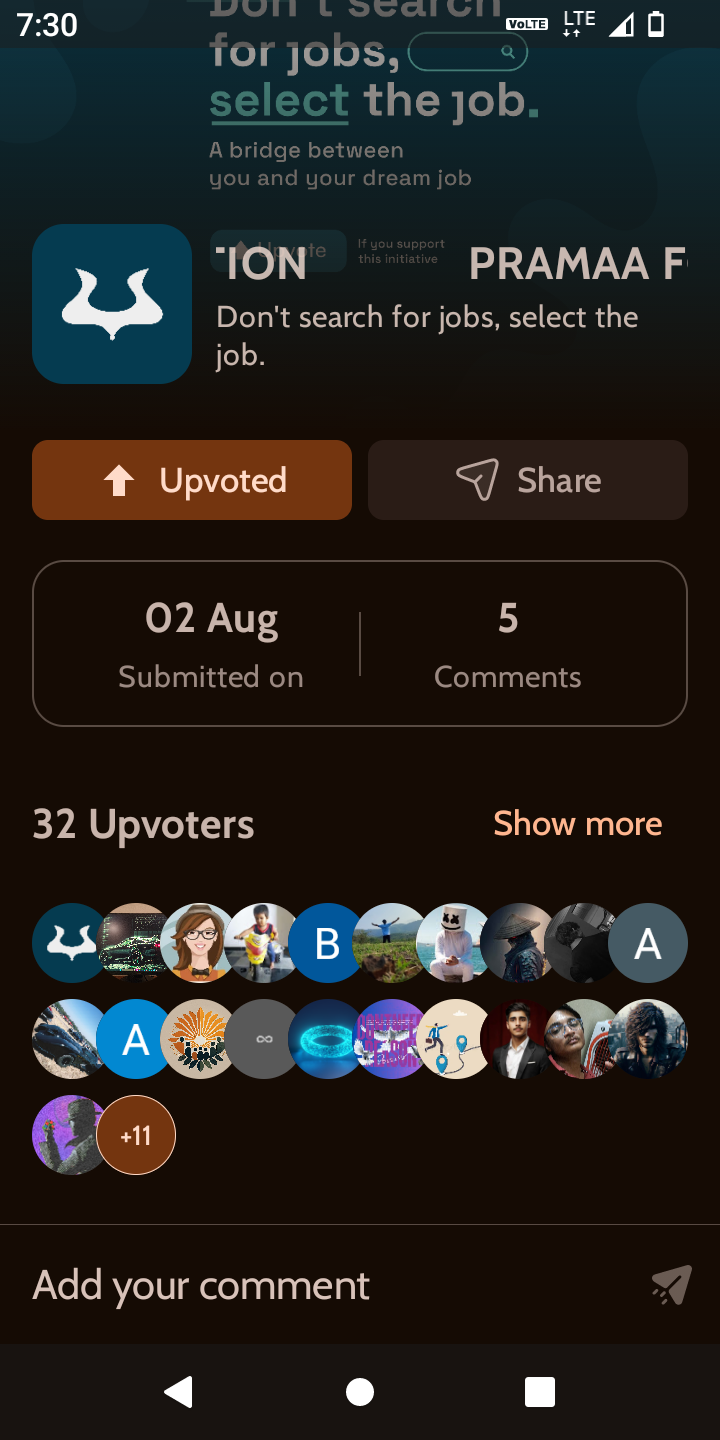Screen dimensions: 720x1440
Task: Go to the home screen
Action: (360, 1391)
